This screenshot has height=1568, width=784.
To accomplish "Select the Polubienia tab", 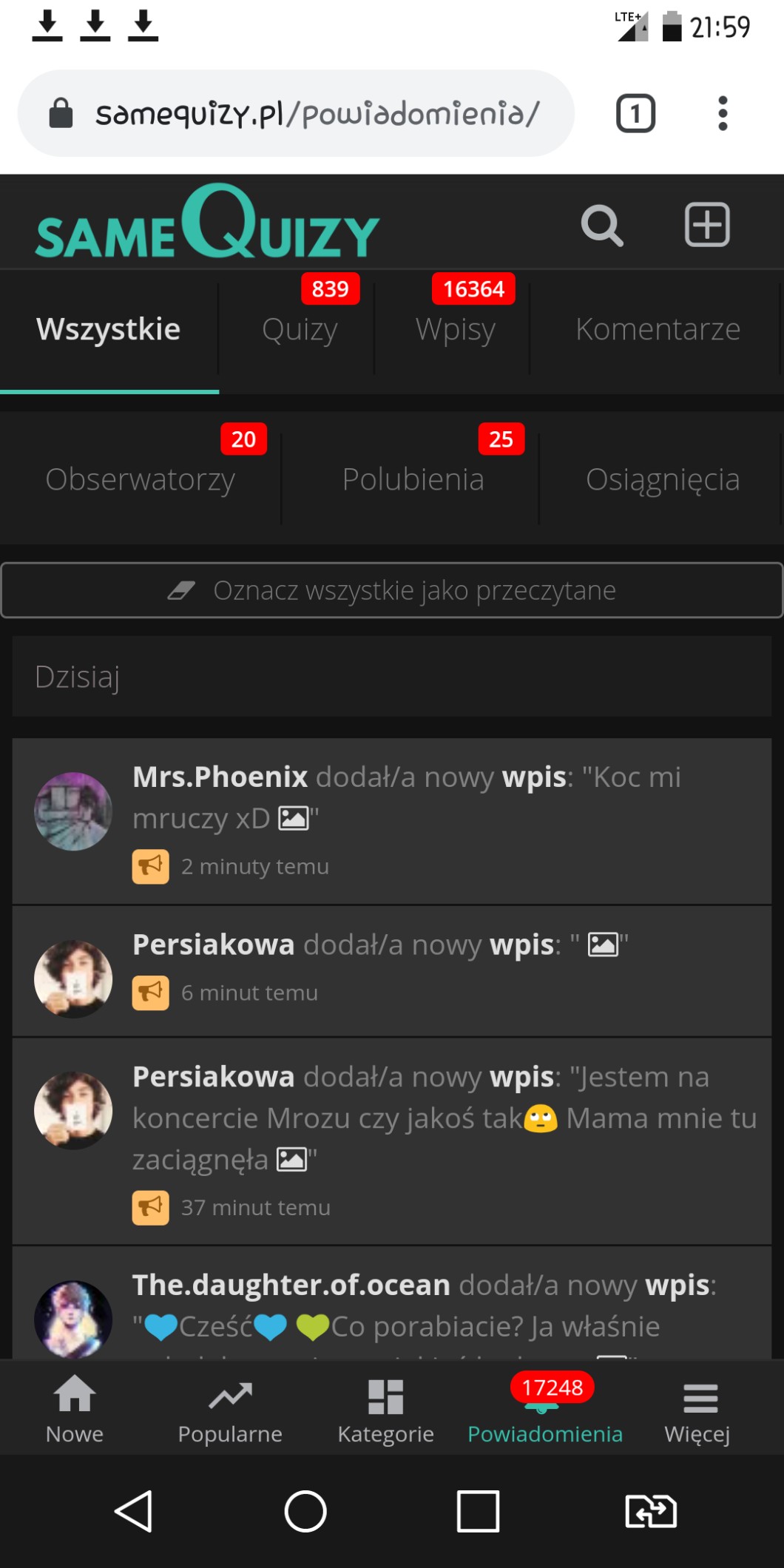I will [x=413, y=479].
